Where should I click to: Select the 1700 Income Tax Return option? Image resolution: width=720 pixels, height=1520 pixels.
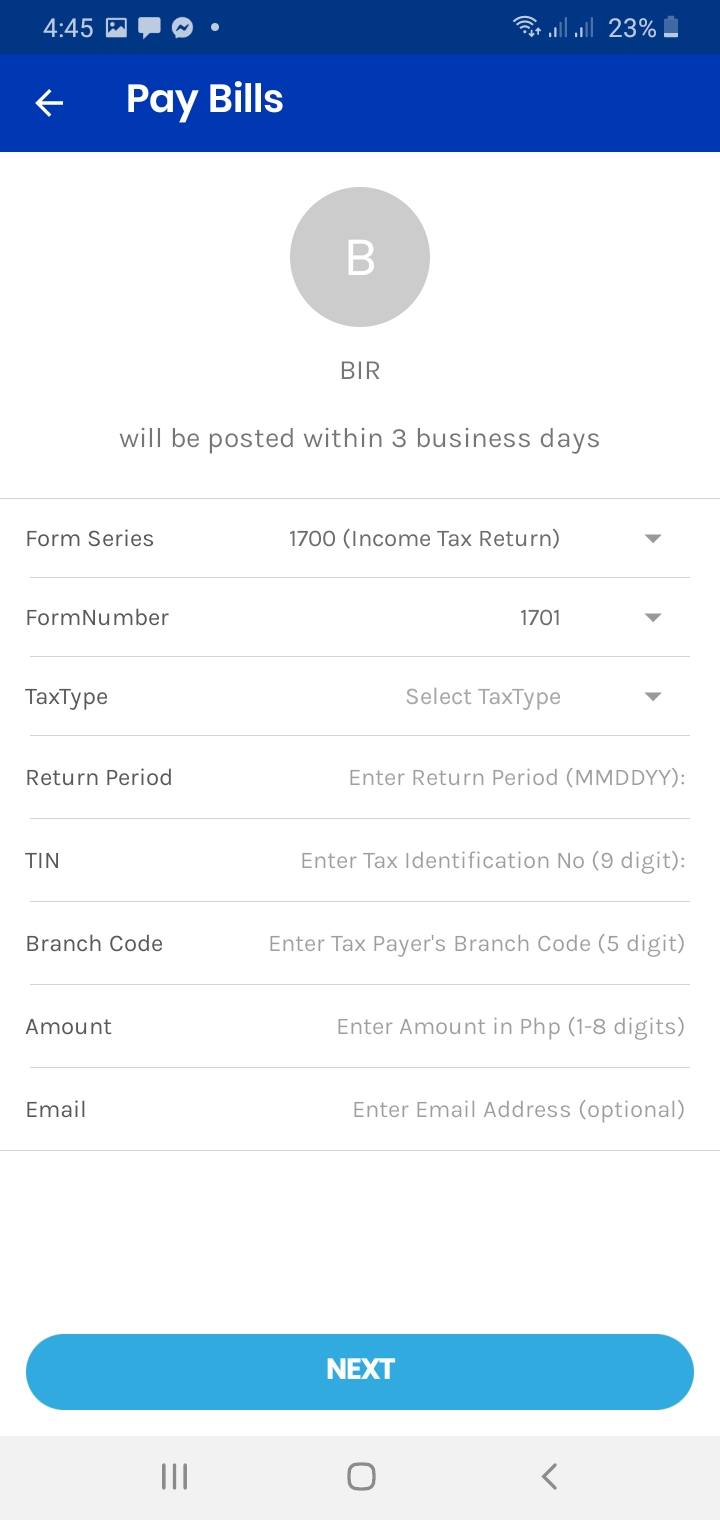424,538
